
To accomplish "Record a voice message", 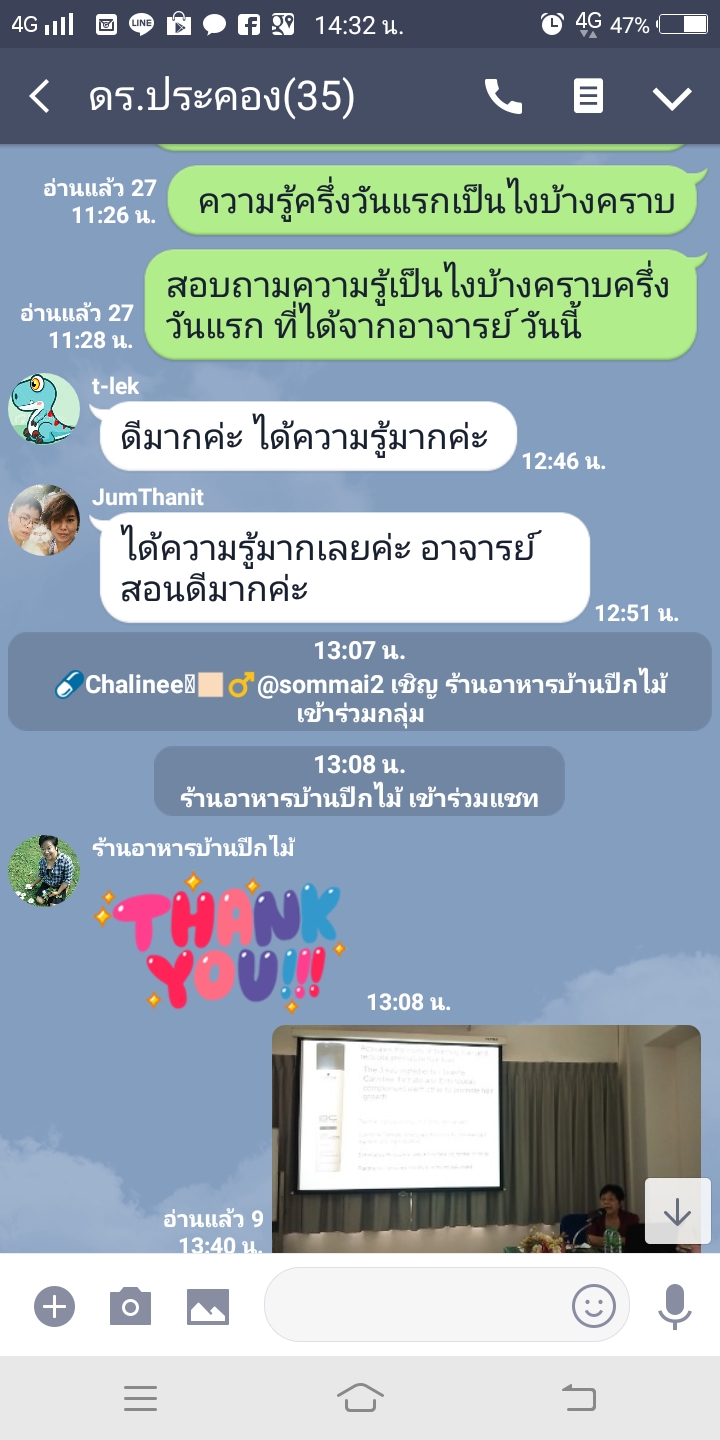I will [675, 1305].
